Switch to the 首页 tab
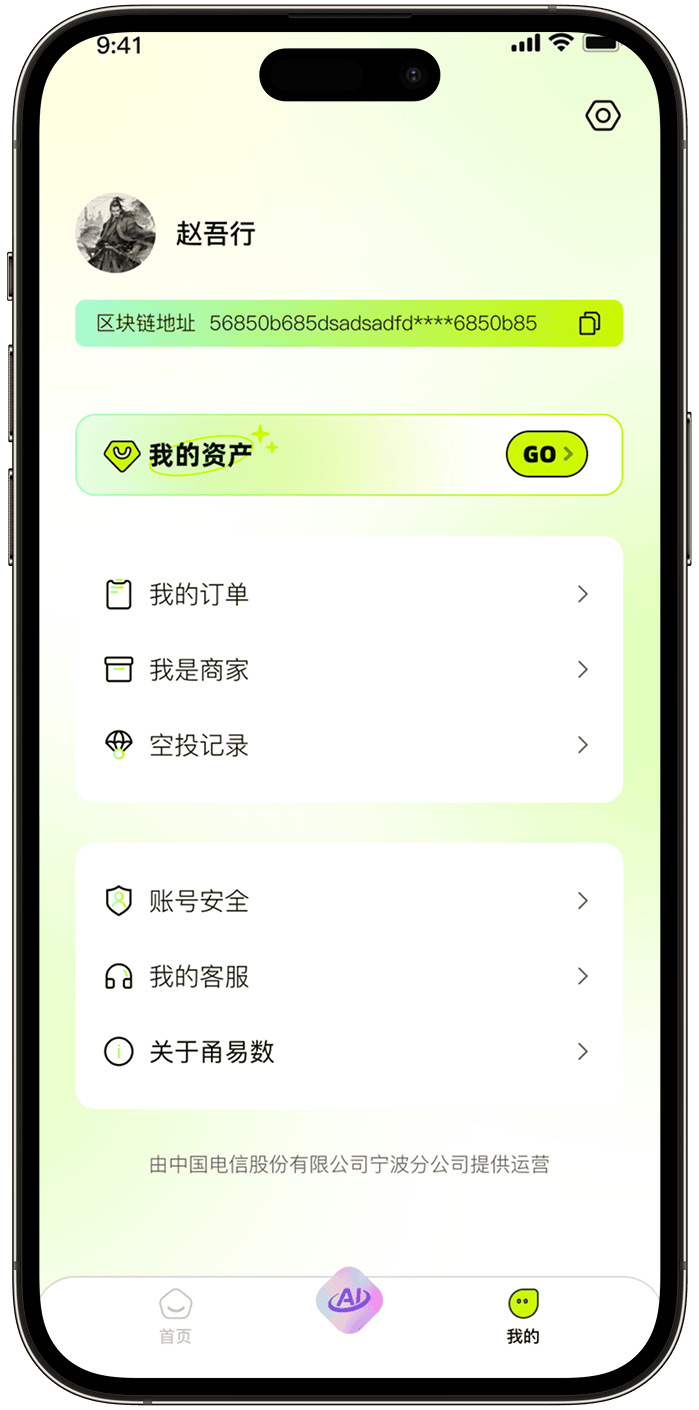The width and height of the screenshot is (699, 1410). [175, 1317]
